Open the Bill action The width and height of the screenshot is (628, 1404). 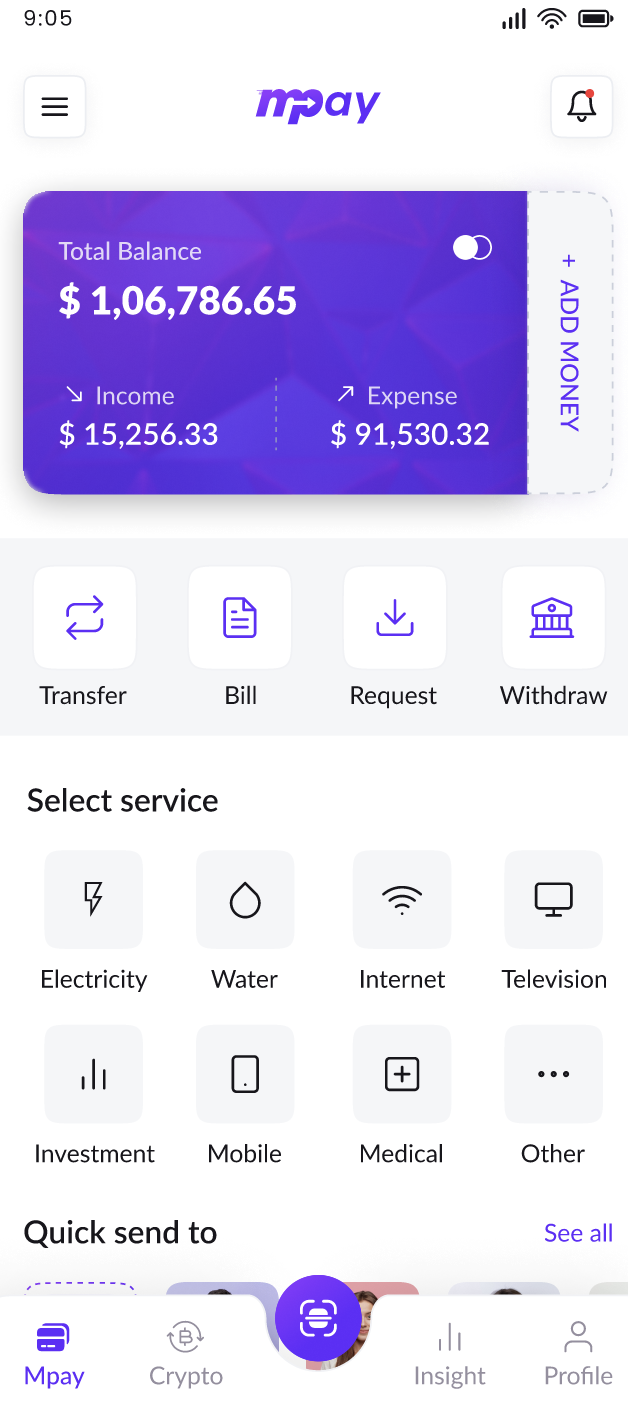point(240,618)
